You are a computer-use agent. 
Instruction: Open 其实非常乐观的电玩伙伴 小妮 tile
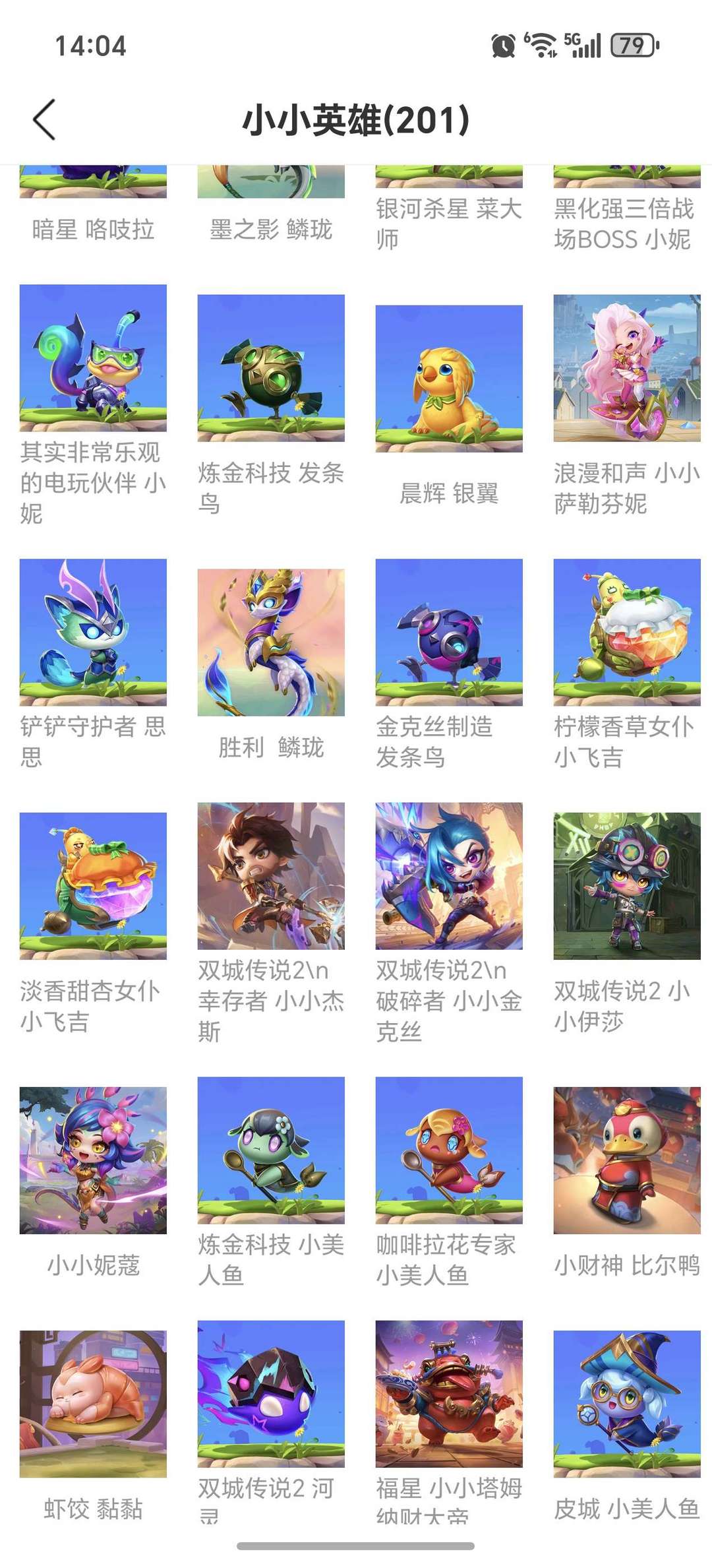tap(93, 358)
